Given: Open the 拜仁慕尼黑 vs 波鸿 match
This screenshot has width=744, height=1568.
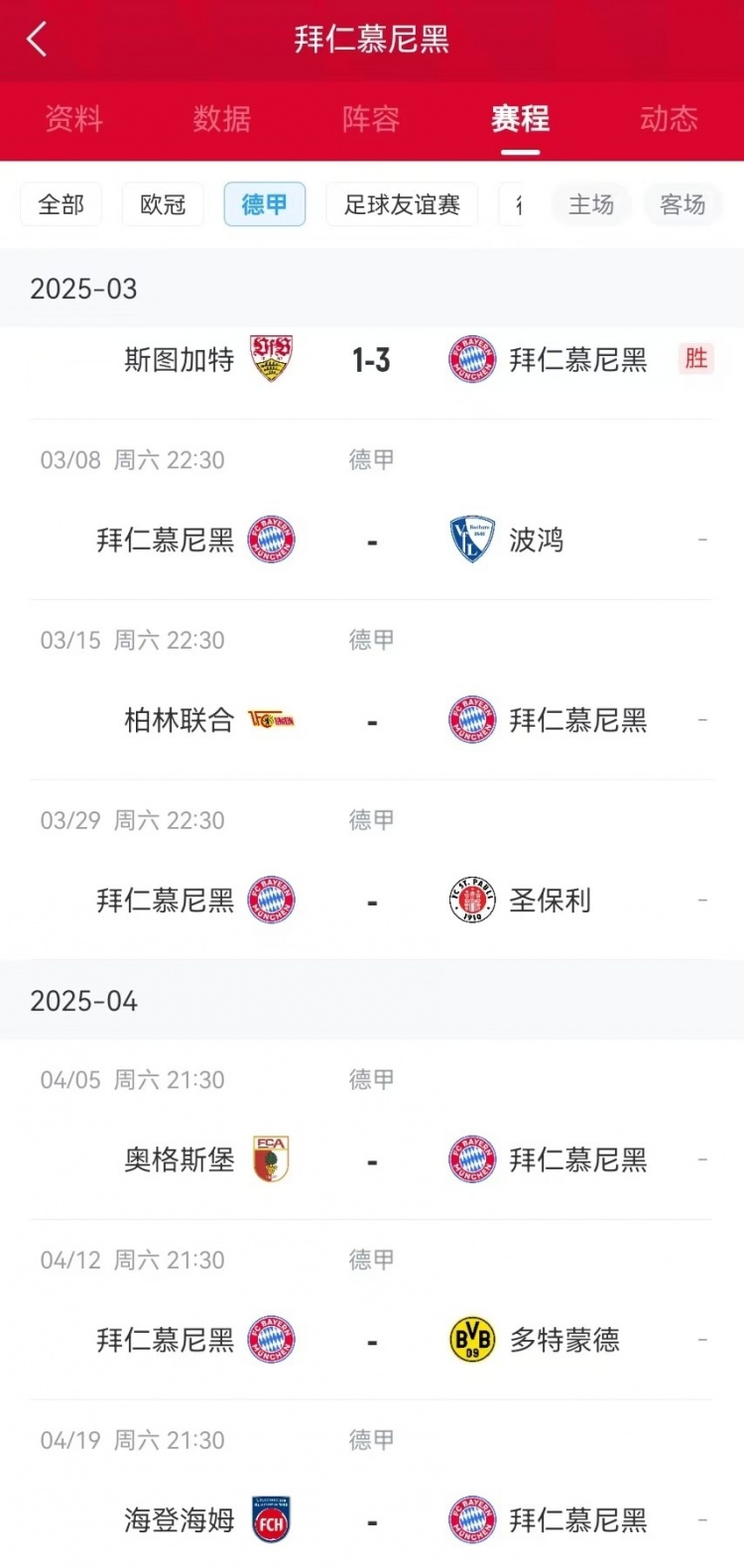Looking at the screenshot, I should tap(372, 541).
